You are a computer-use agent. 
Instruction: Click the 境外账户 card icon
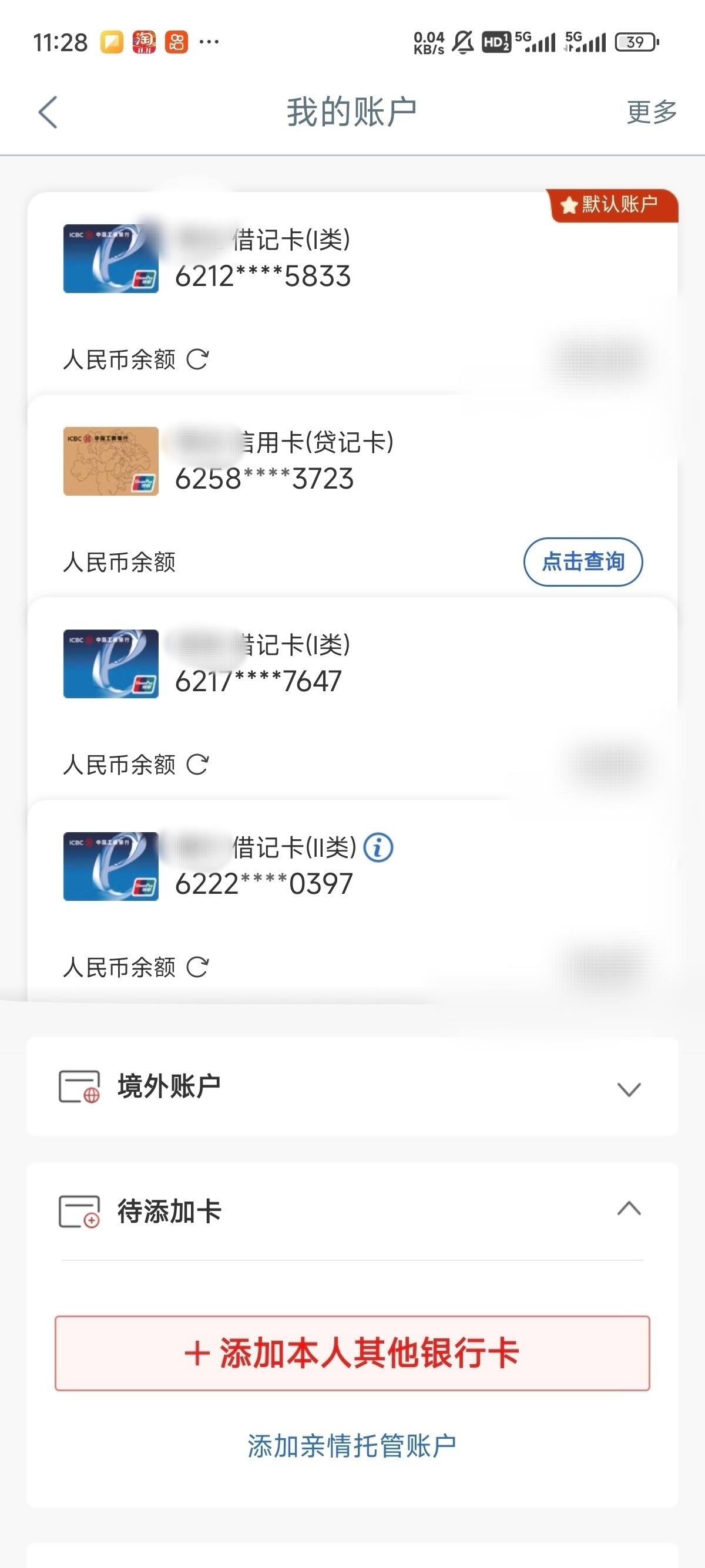point(80,1086)
